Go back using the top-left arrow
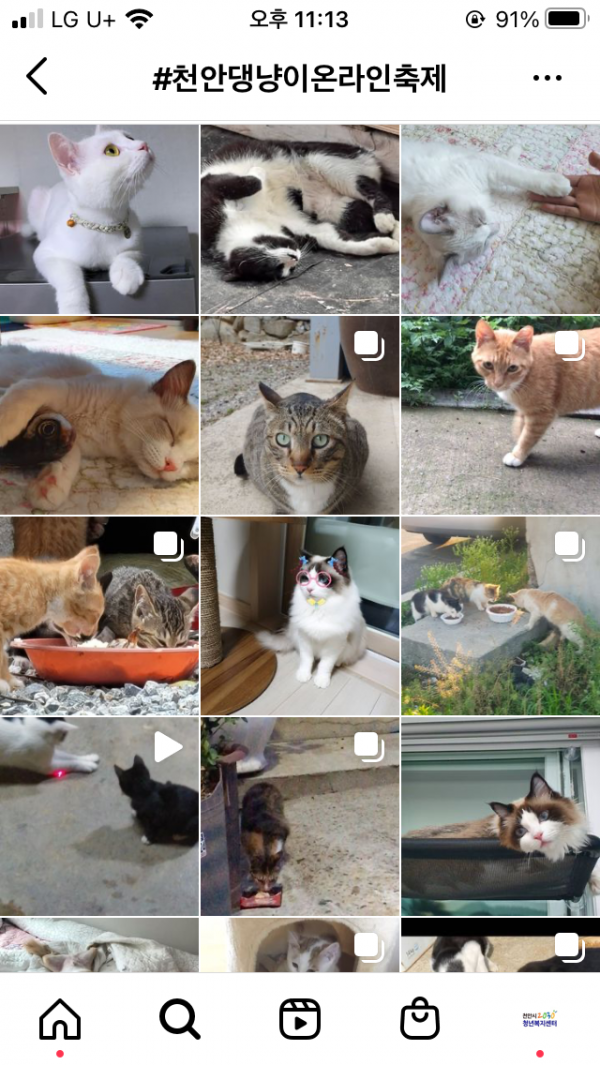The height and width of the screenshot is (1065, 600). click(37, 77)
